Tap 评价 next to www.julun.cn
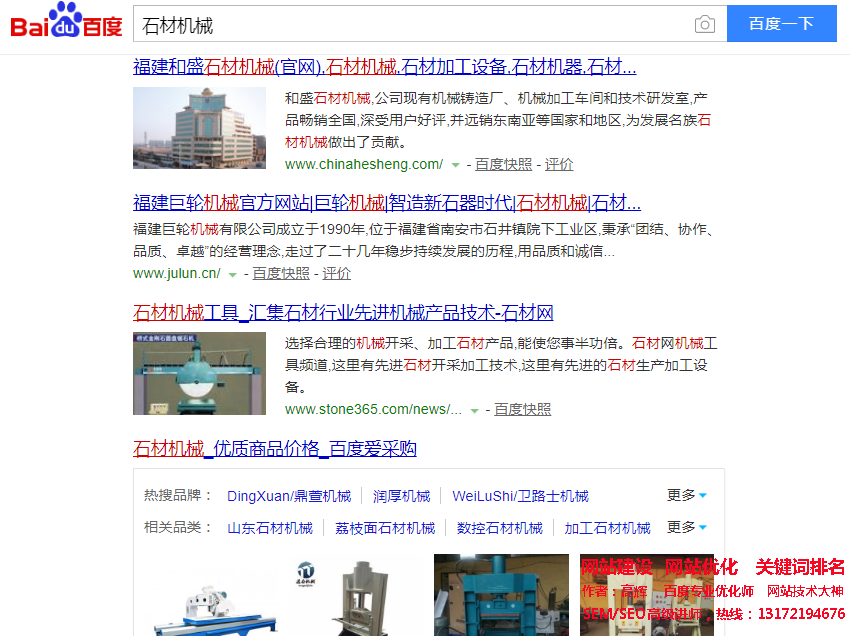The height and width of the screenshot is (636, 850). click(337, 273)
